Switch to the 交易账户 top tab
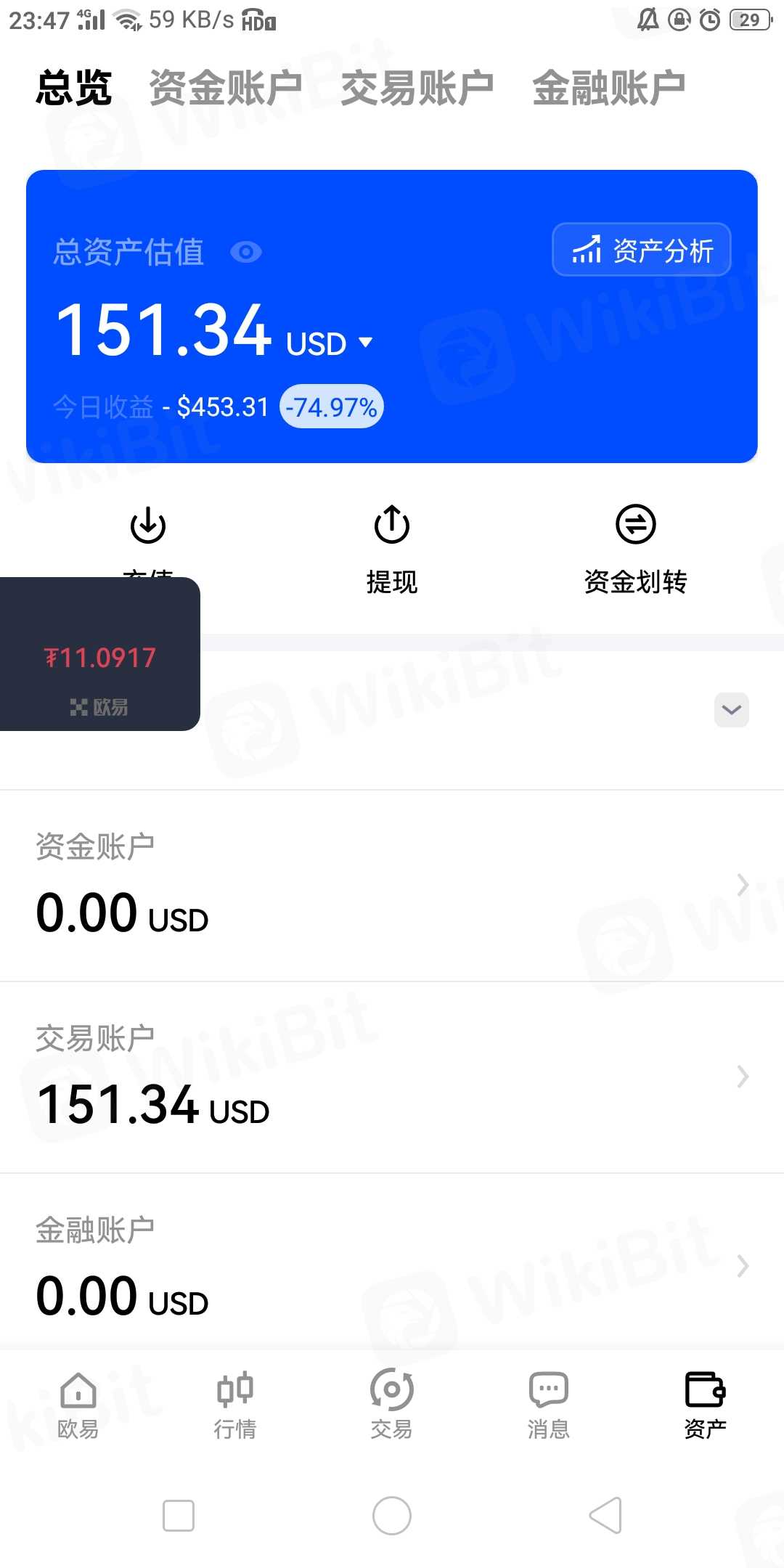The image size is (784, 1568). click(x=417, y=89)
